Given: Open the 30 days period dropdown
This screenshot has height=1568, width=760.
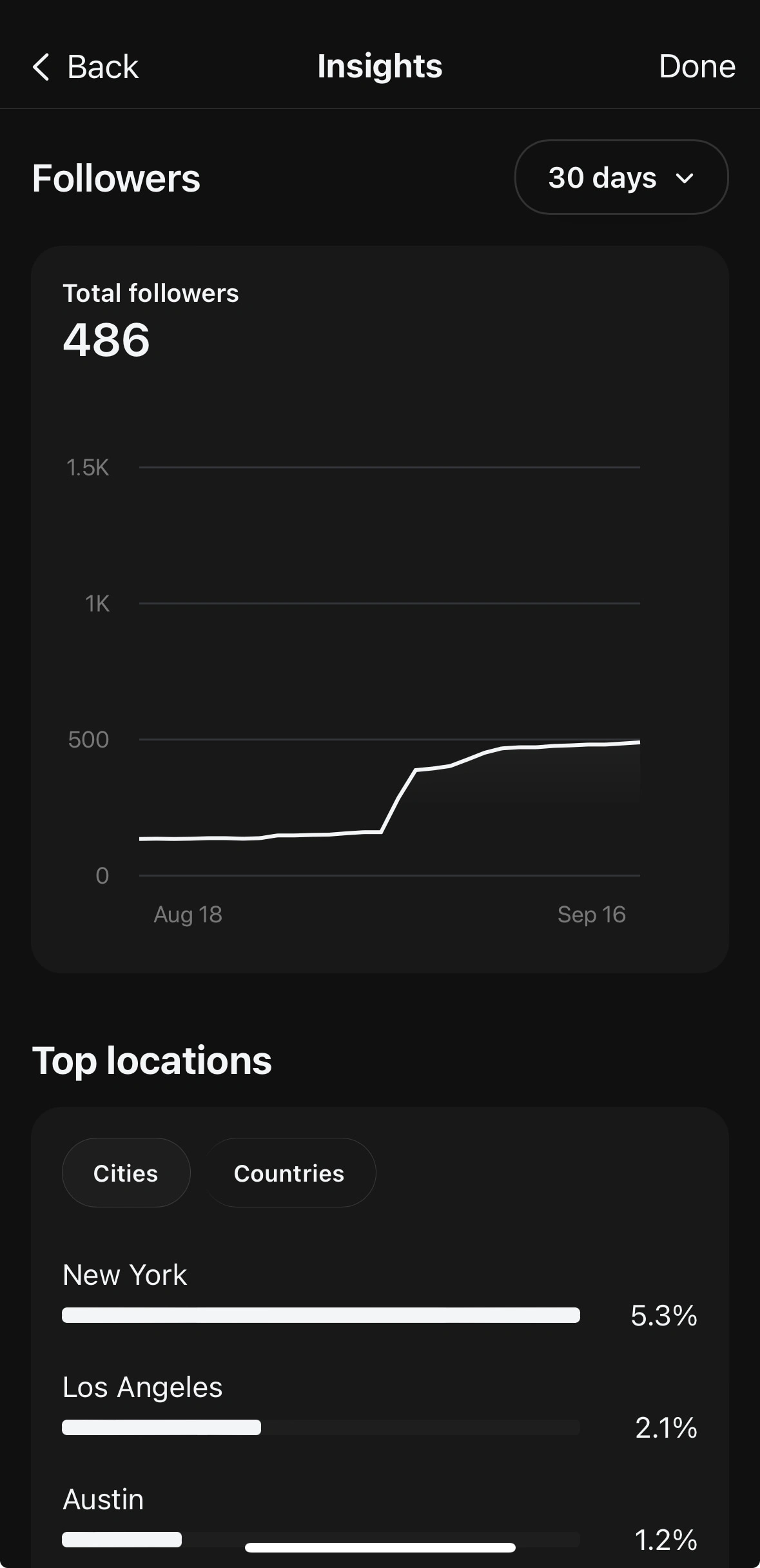Looking at the screenshot, I should (621, 177).
